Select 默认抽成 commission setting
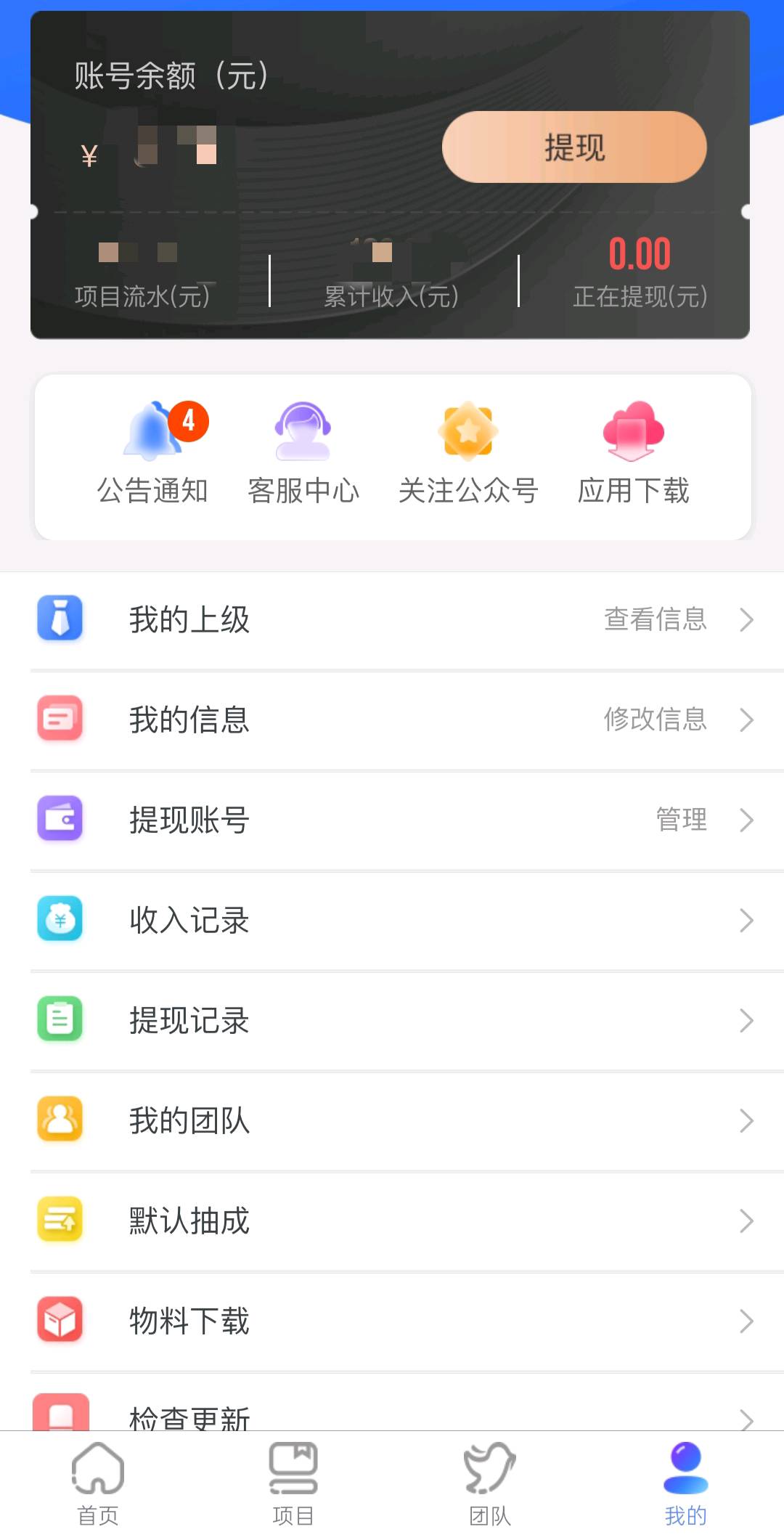The height and width of the screenshot is (1540, 784). click(392, 1221)
